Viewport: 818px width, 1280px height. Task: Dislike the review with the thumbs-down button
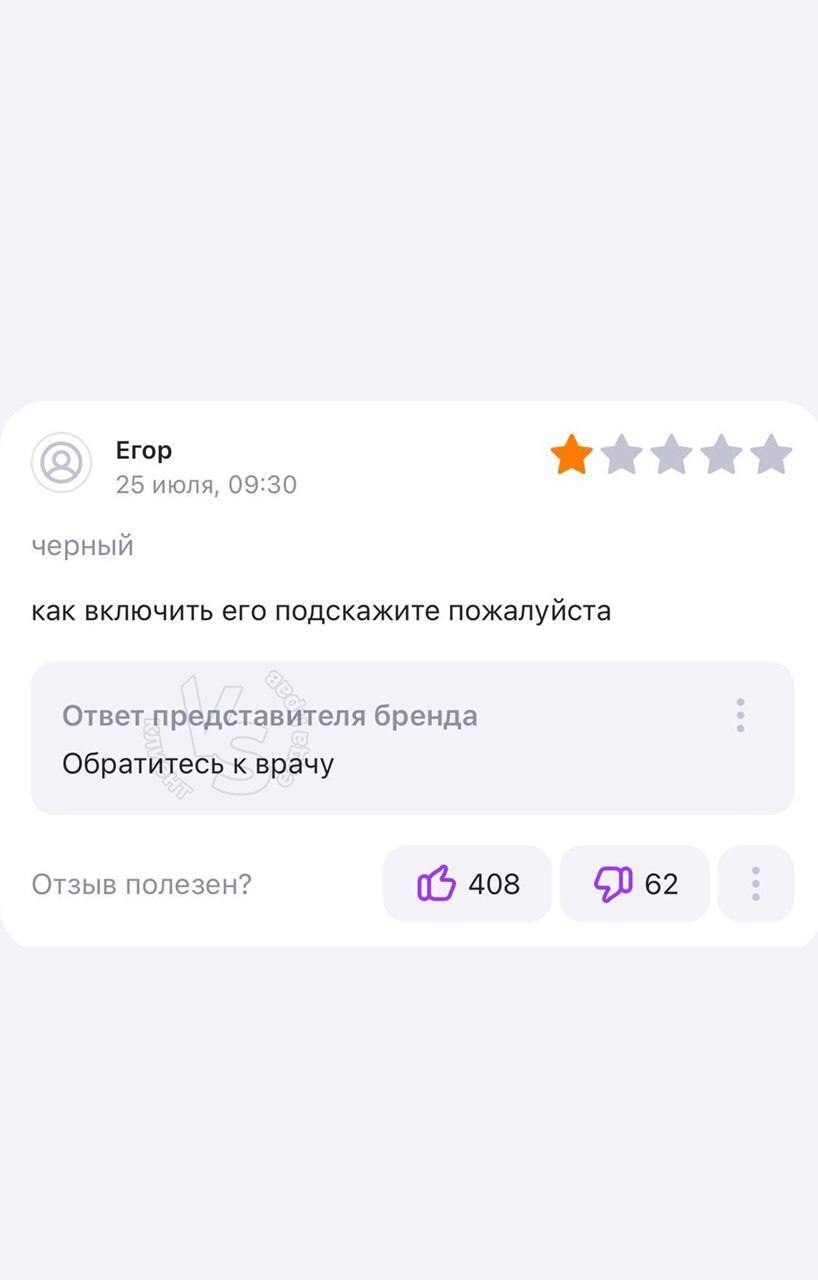634,884
